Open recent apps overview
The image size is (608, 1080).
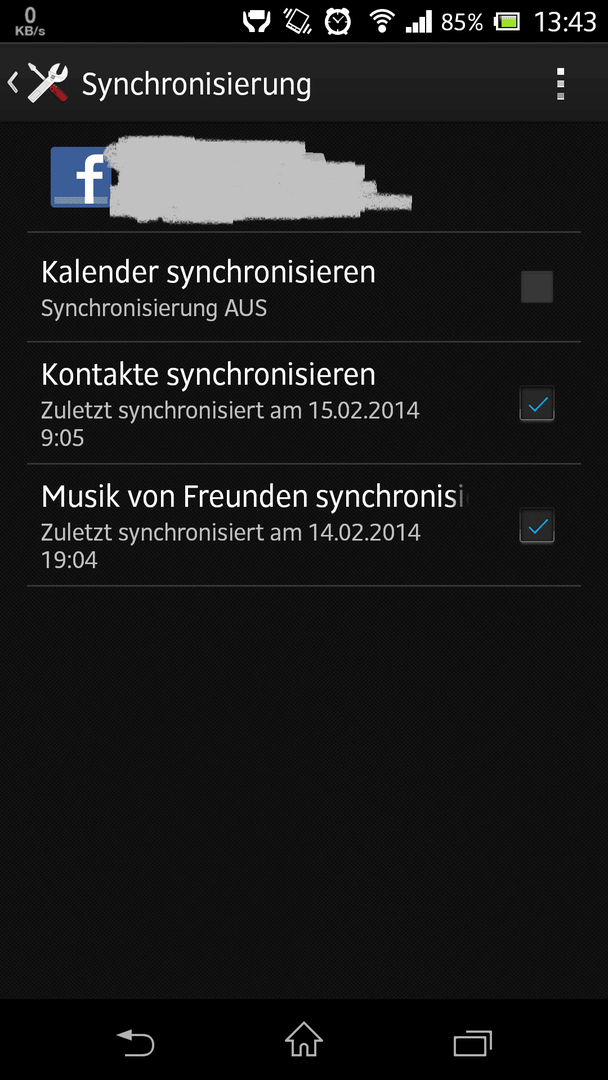click(472, 1042)
